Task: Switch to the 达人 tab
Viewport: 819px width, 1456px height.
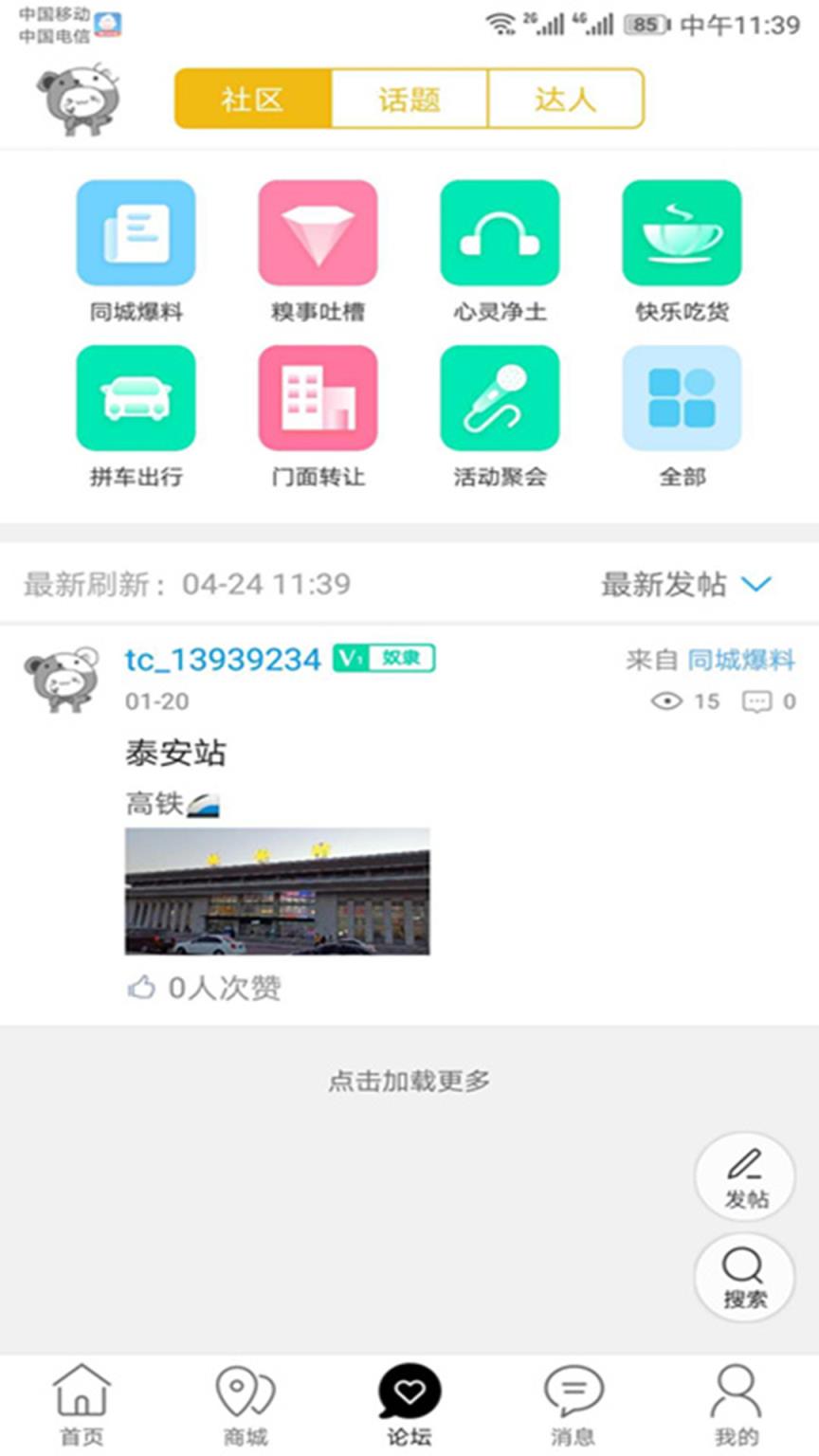Action: (566, 98)
